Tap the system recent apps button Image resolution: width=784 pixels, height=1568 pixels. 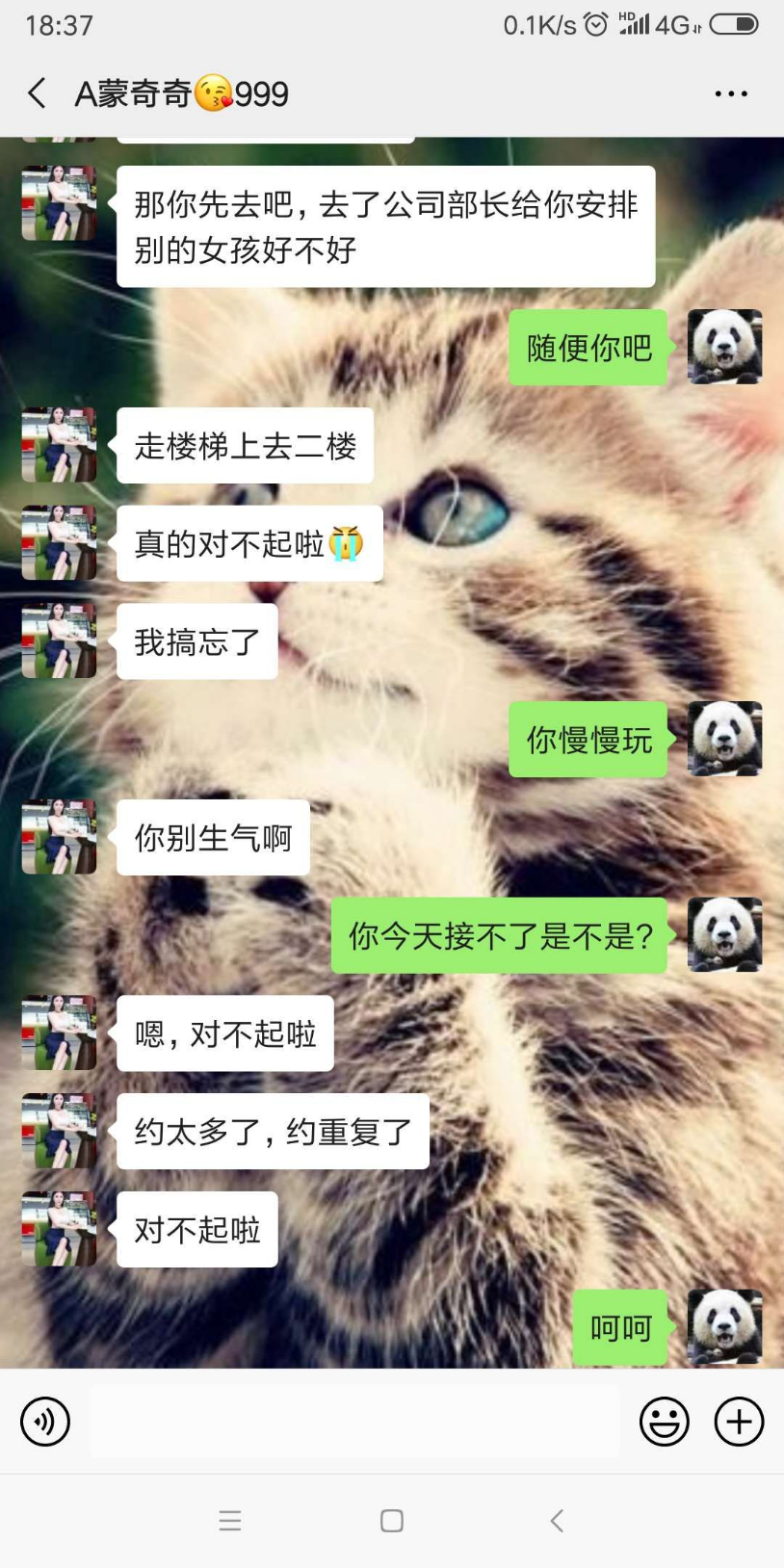[230, 1521]
